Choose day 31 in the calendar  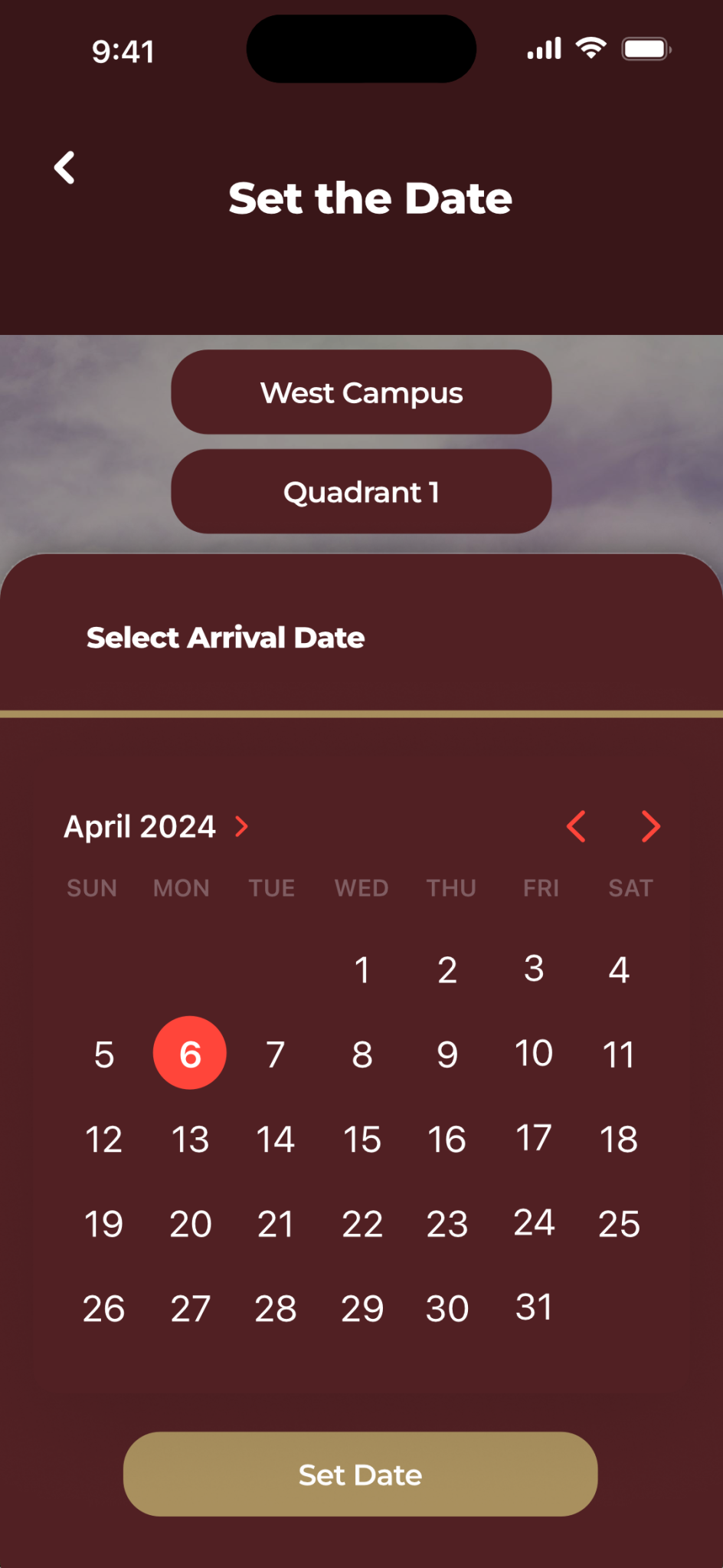[534, 1307]
